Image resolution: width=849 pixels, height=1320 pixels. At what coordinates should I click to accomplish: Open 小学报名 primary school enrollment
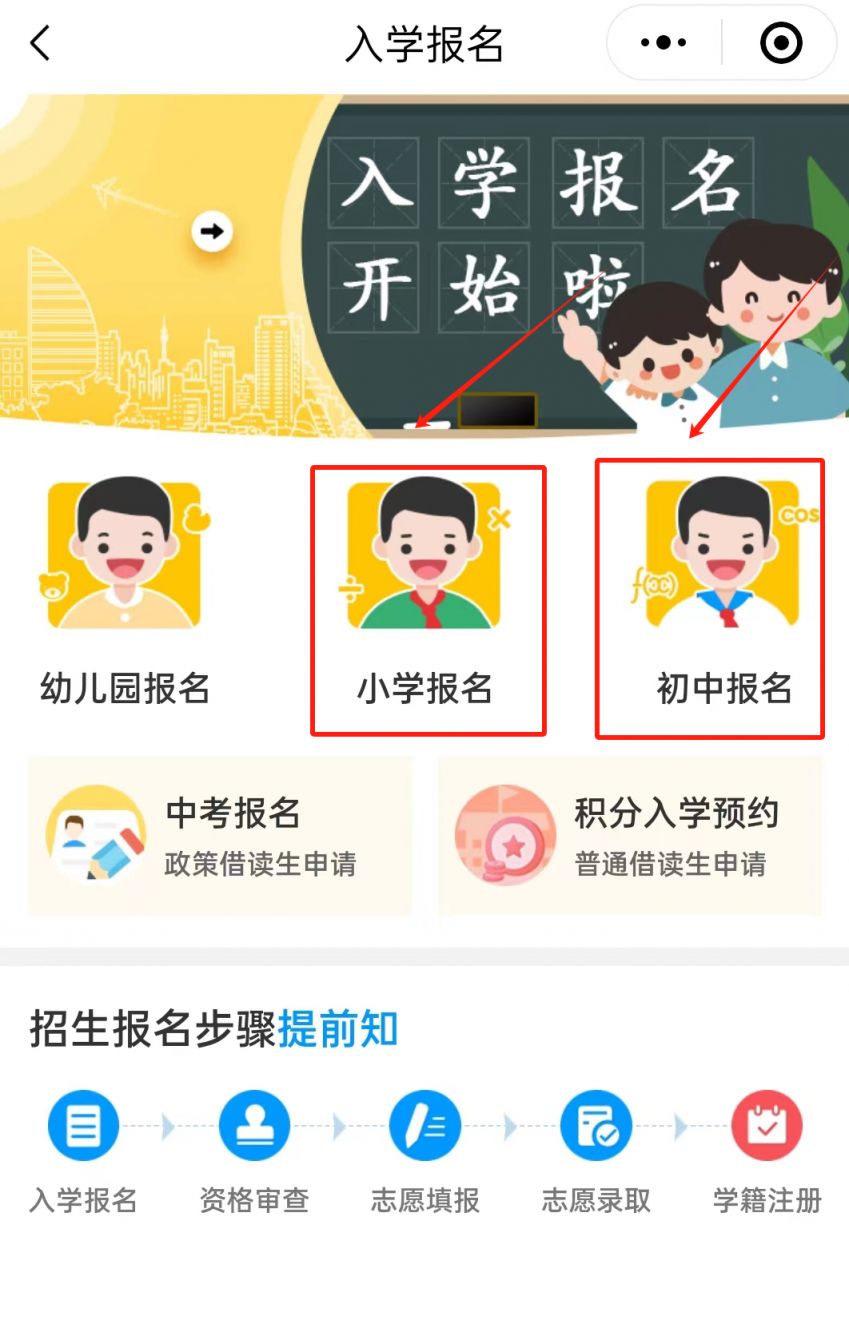coord(427,600)
